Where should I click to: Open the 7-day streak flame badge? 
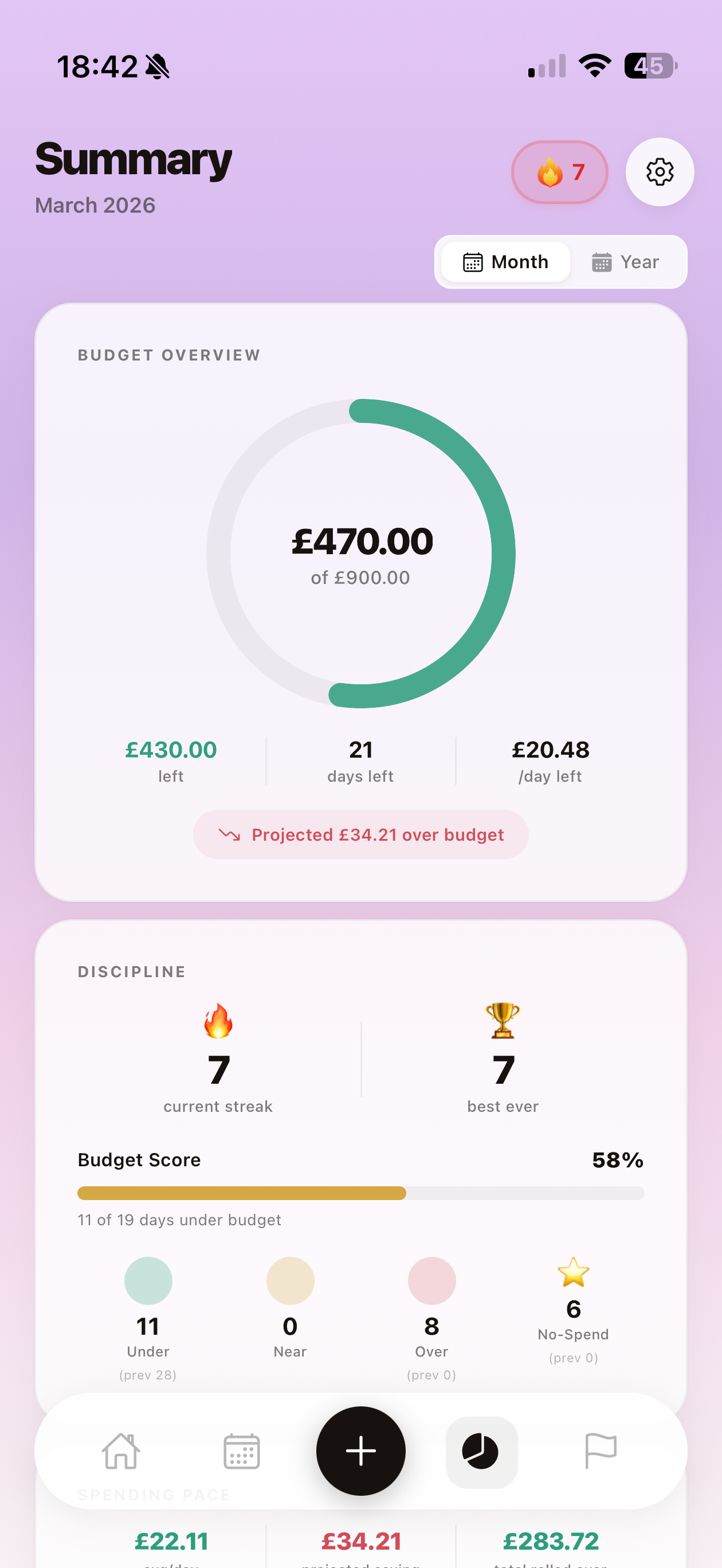(x=559, y=173)
